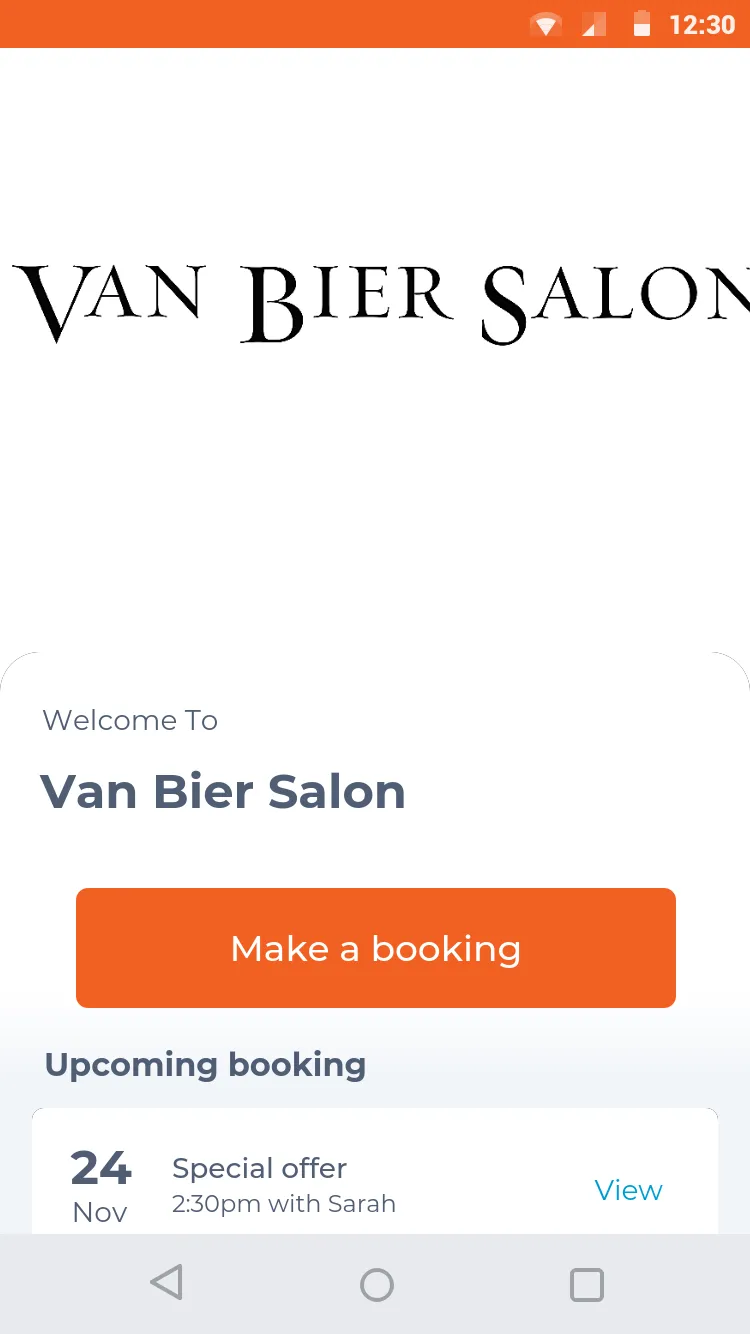Go back using the system back button
750x1334 pixels.
(x=166, y=1283)
